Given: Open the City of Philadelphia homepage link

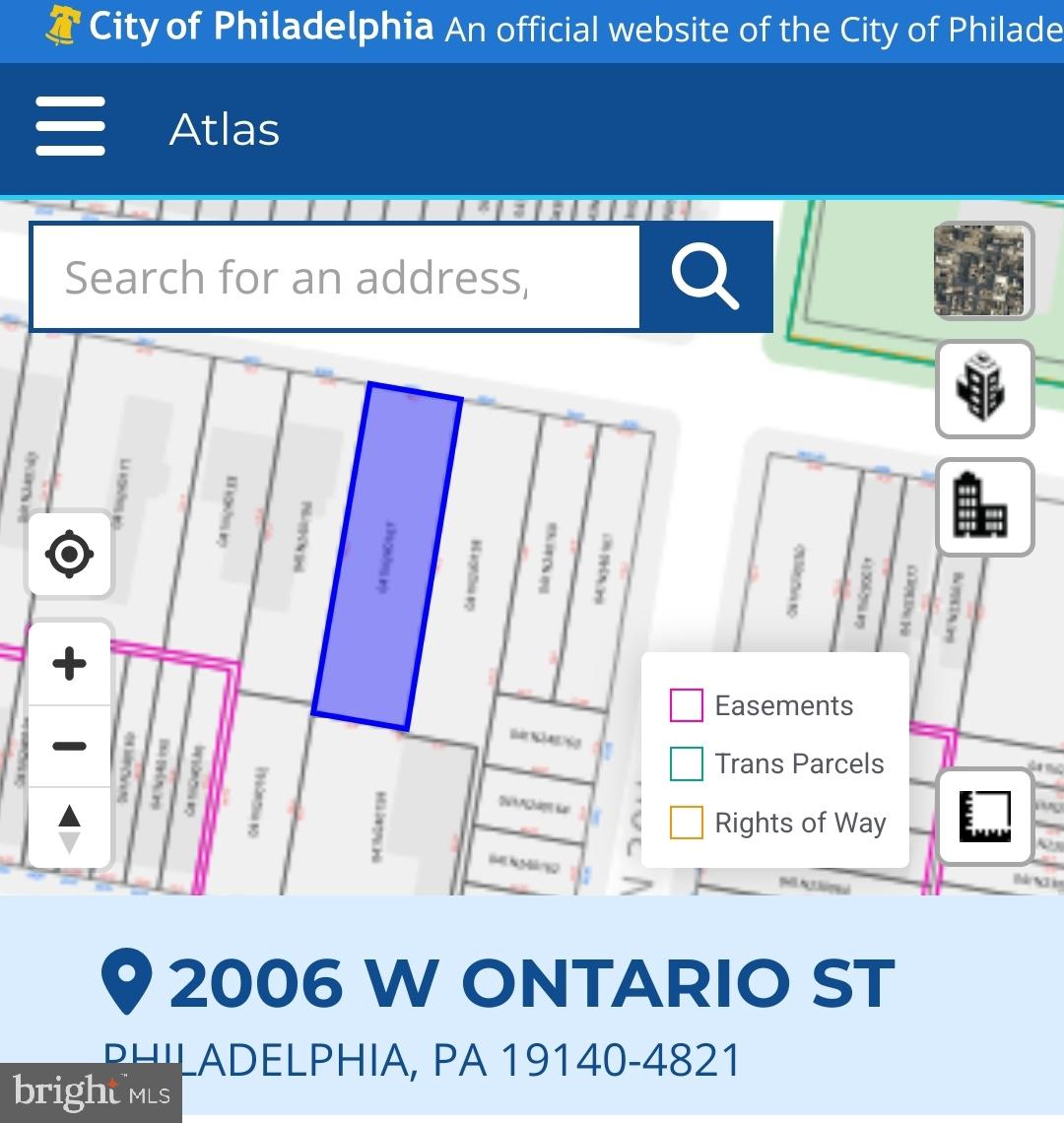Looking at the screenshot, I should 241,28.
